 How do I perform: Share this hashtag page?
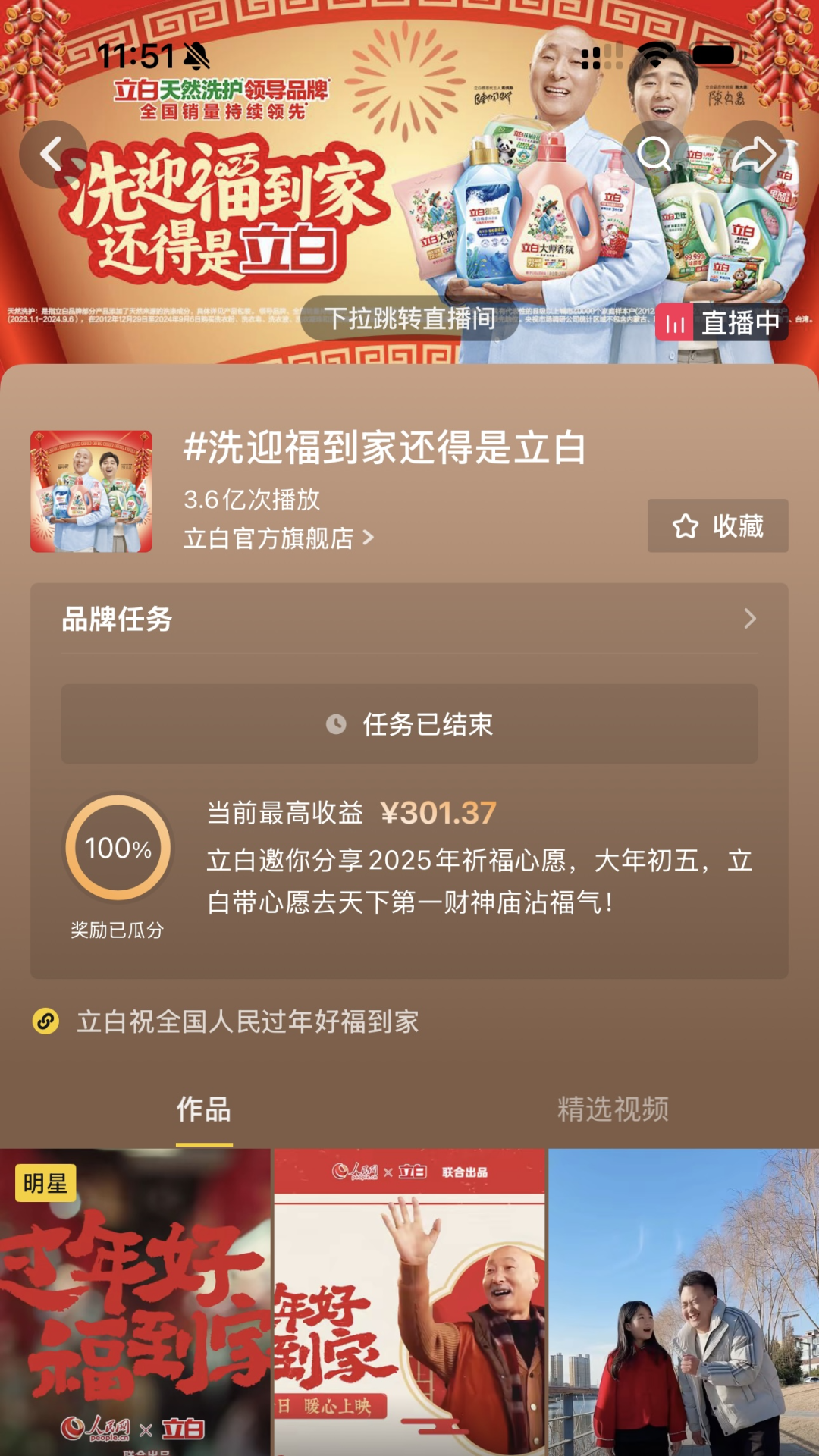[x=754, y=155]
